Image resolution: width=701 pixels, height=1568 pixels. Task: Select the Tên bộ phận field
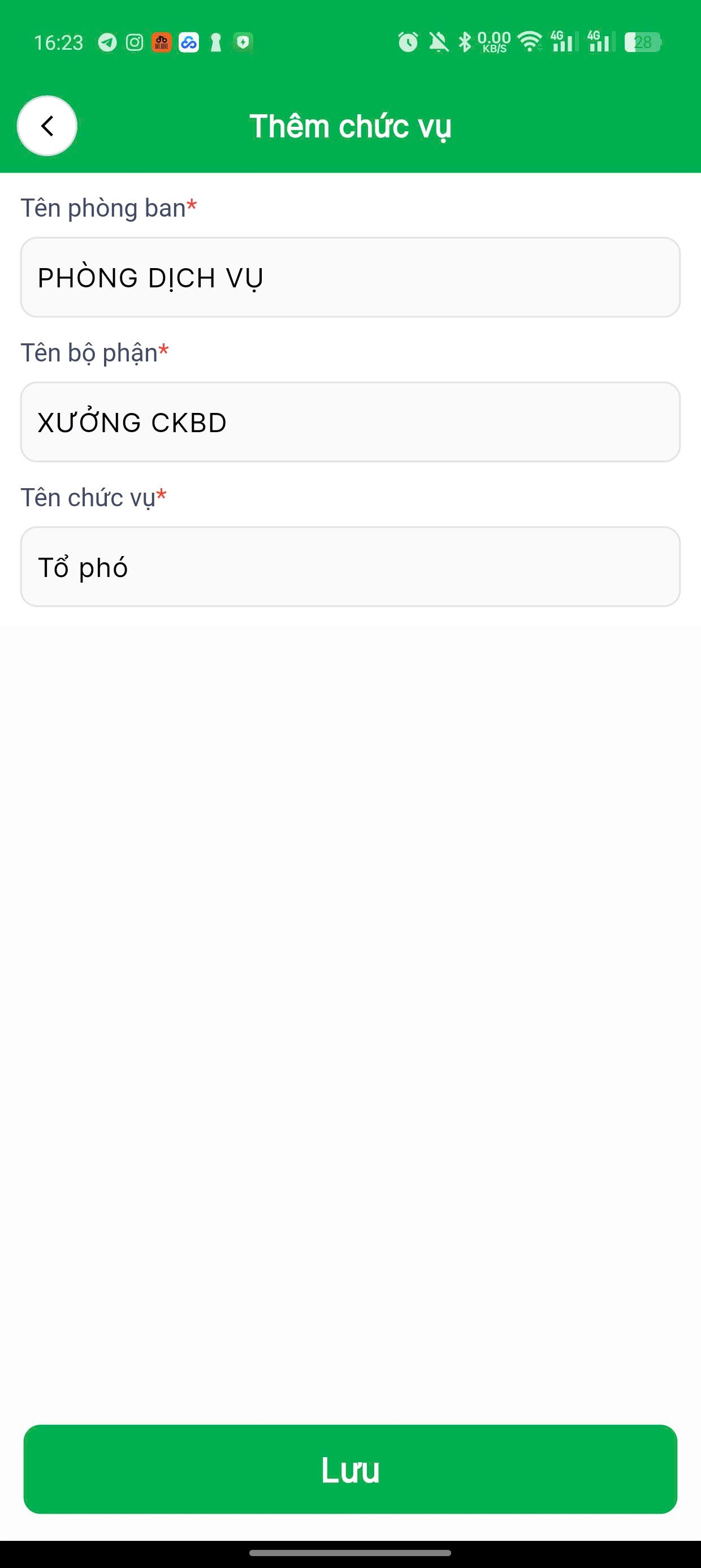(350, 423)
